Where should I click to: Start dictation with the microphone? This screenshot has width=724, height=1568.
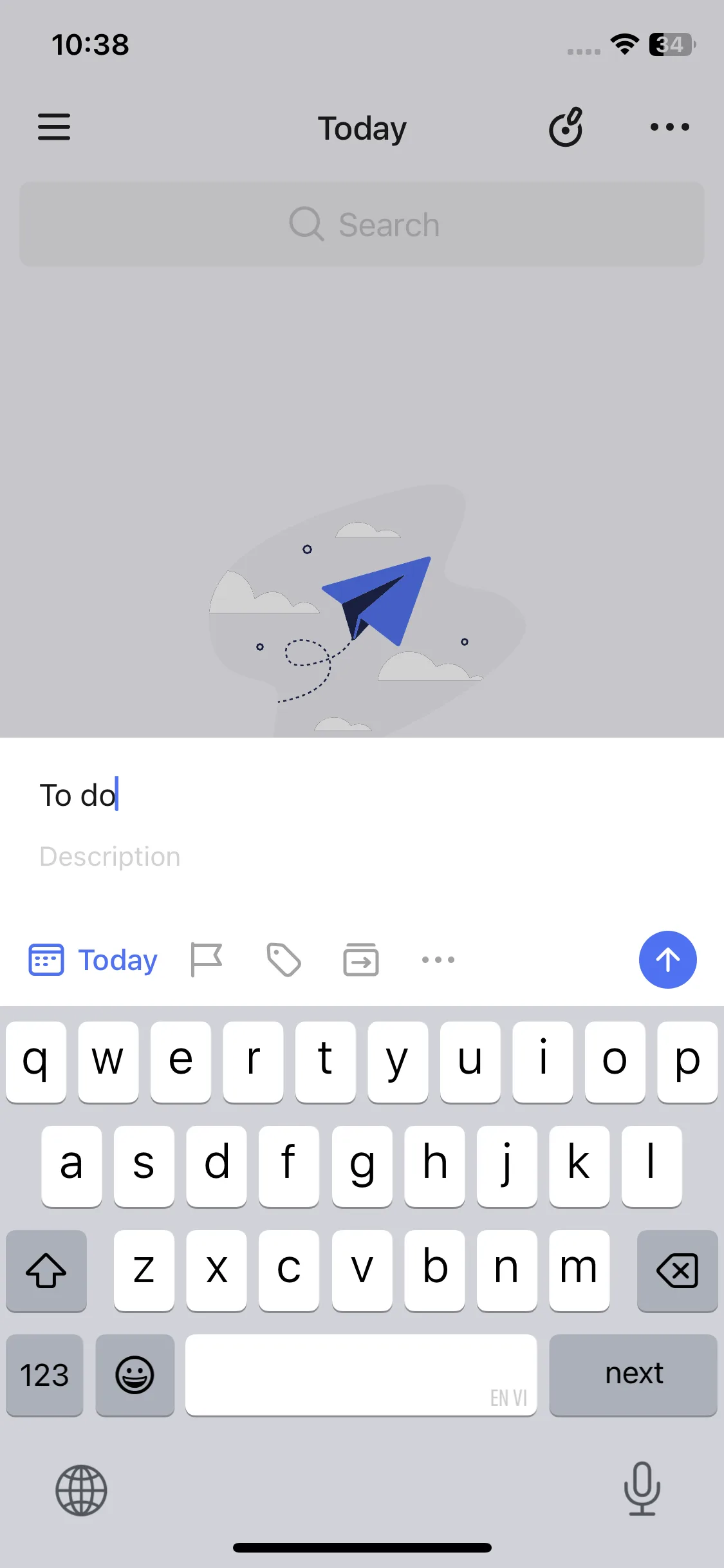point(642,1489)
